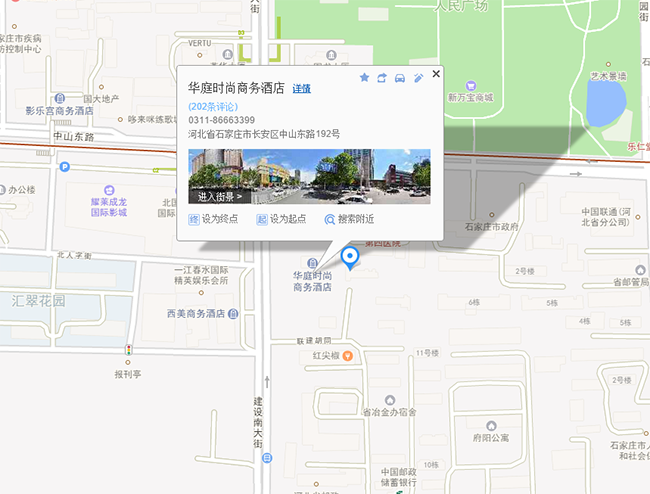The height and width of the screenshot is (494, 650).
Task: Share this location
Action: (381, 78)
